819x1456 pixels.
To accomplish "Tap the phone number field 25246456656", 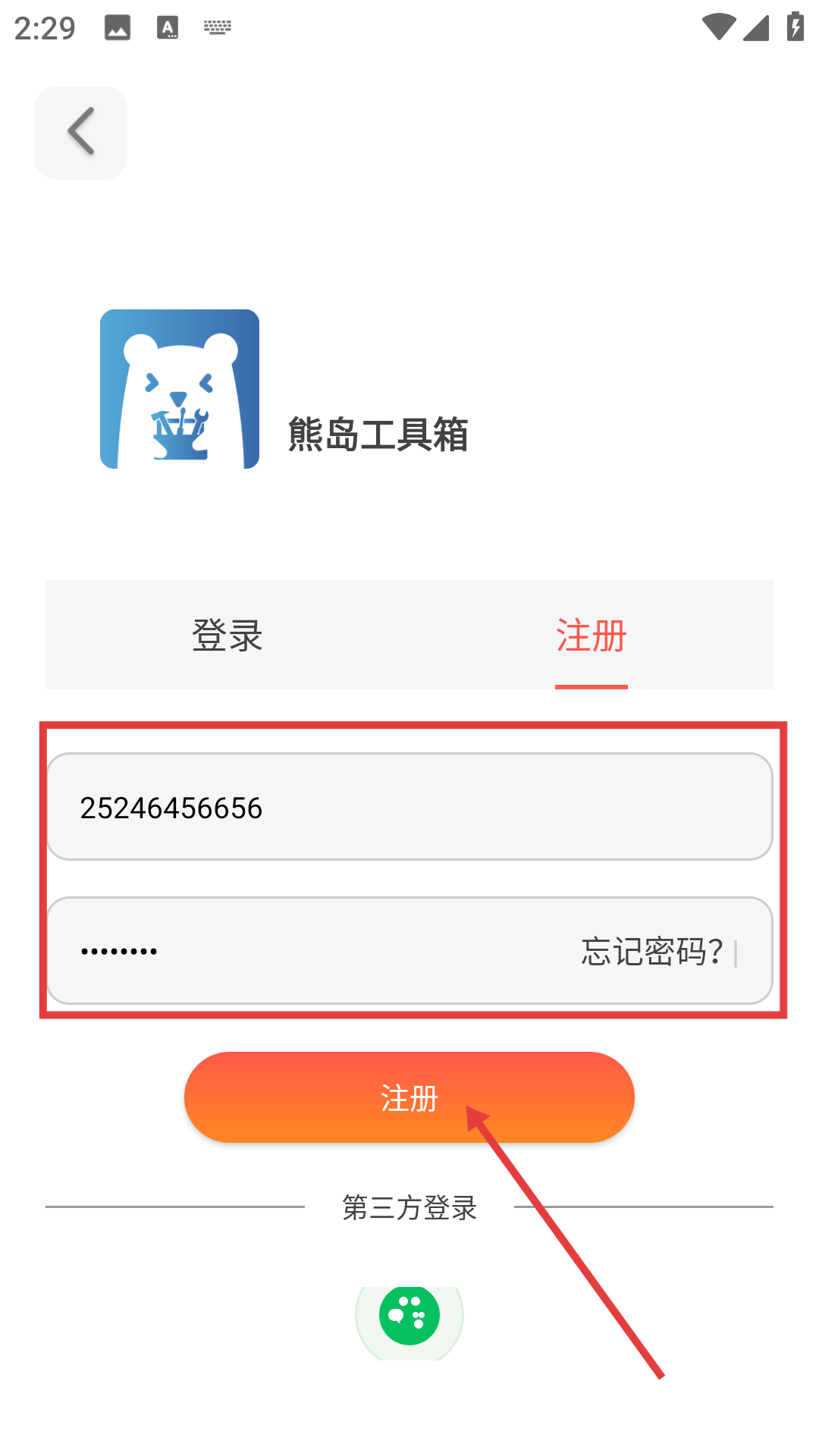I will click(409, 806).
